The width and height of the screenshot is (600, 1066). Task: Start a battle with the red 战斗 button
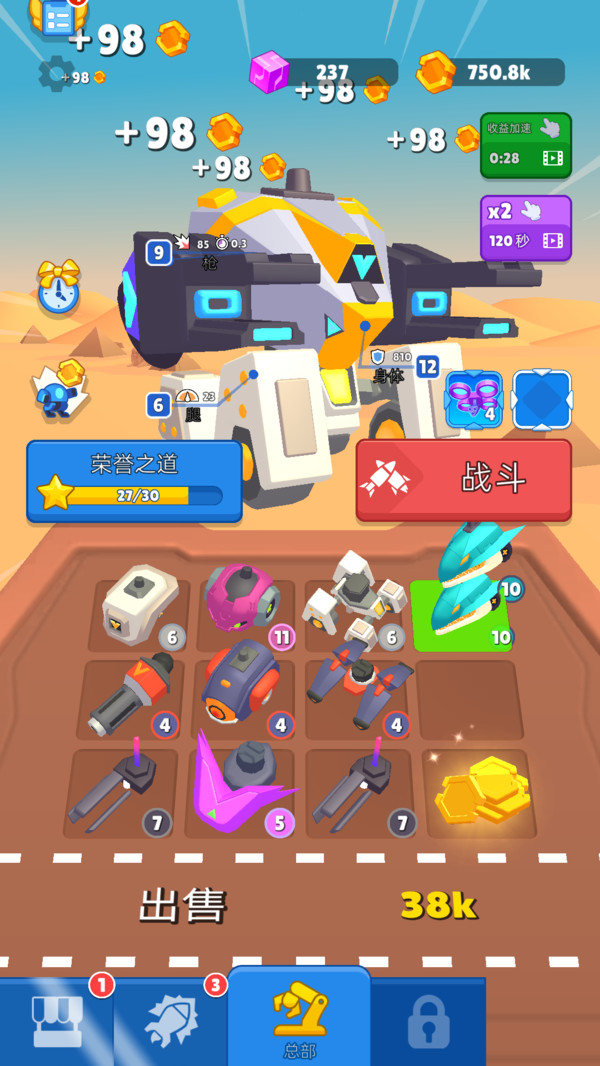pos(463,481)
